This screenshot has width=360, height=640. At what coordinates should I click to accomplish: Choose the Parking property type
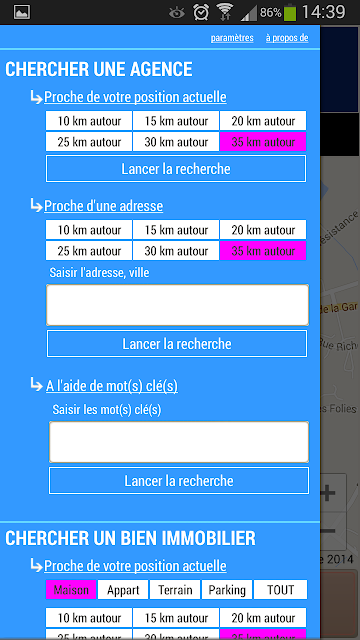227,590
